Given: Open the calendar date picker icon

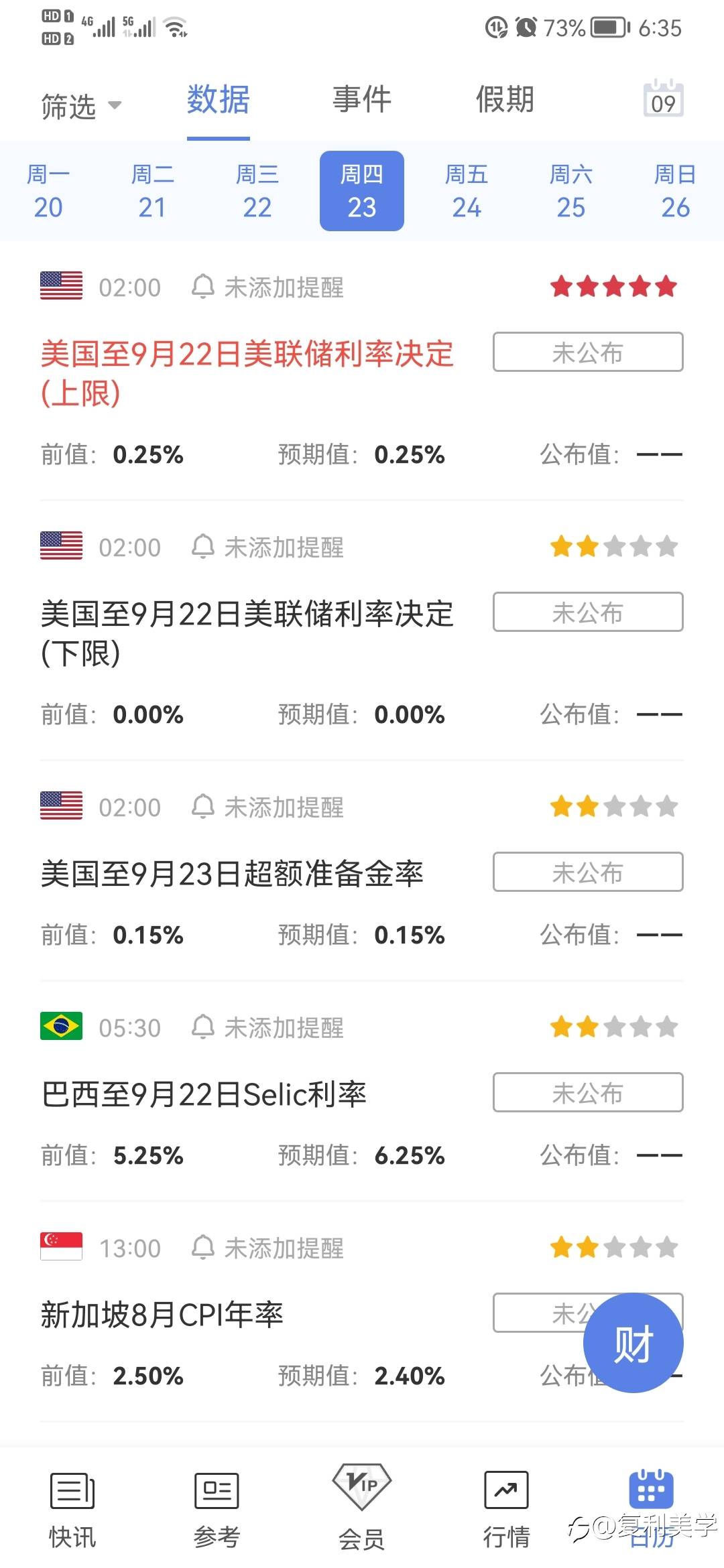Looking at the screenshot, I should coord(663,99).
